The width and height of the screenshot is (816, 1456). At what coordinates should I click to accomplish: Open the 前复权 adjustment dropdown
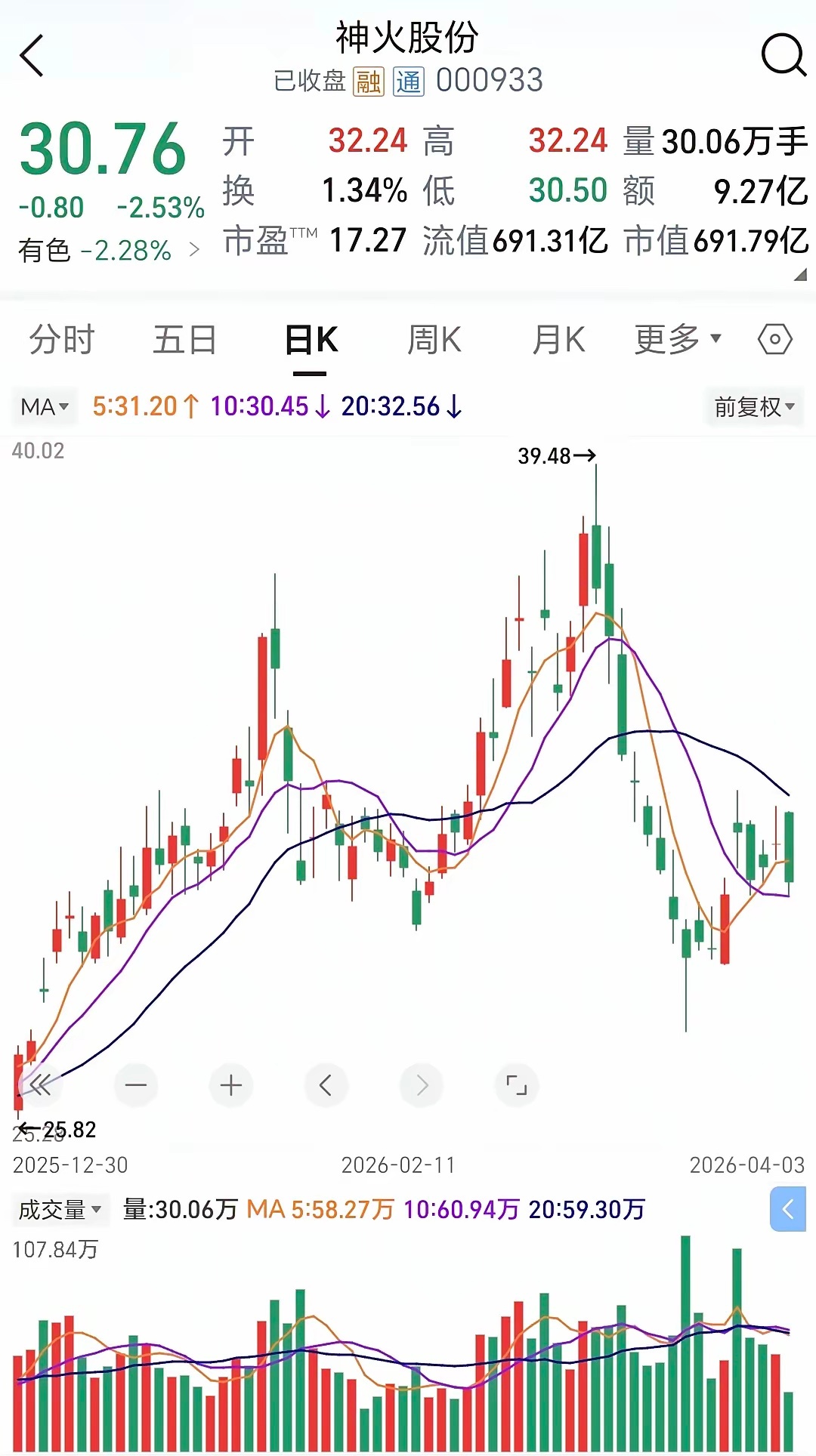[754, 407]
